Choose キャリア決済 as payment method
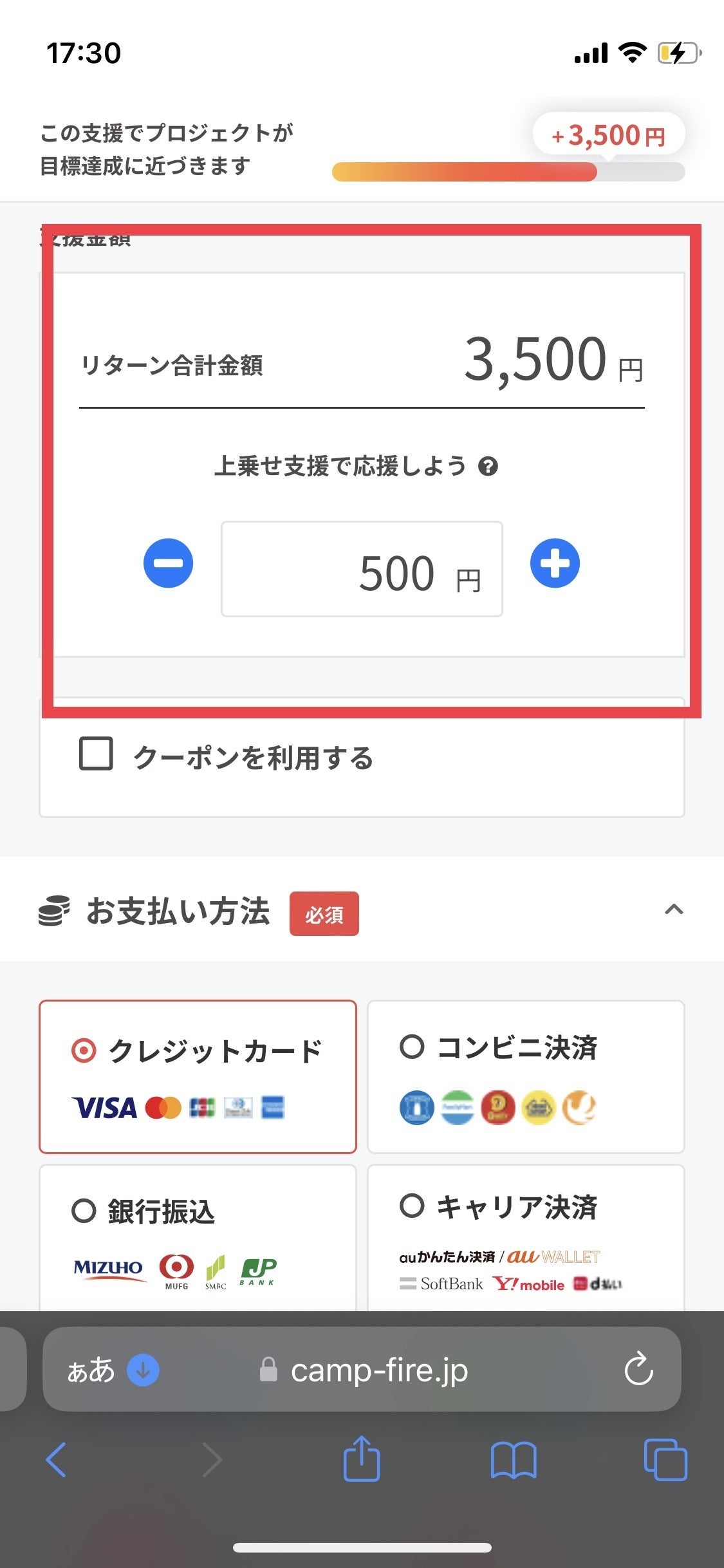The height and width of the screenshot is (1568, 724). click(x=525, y=1237)
